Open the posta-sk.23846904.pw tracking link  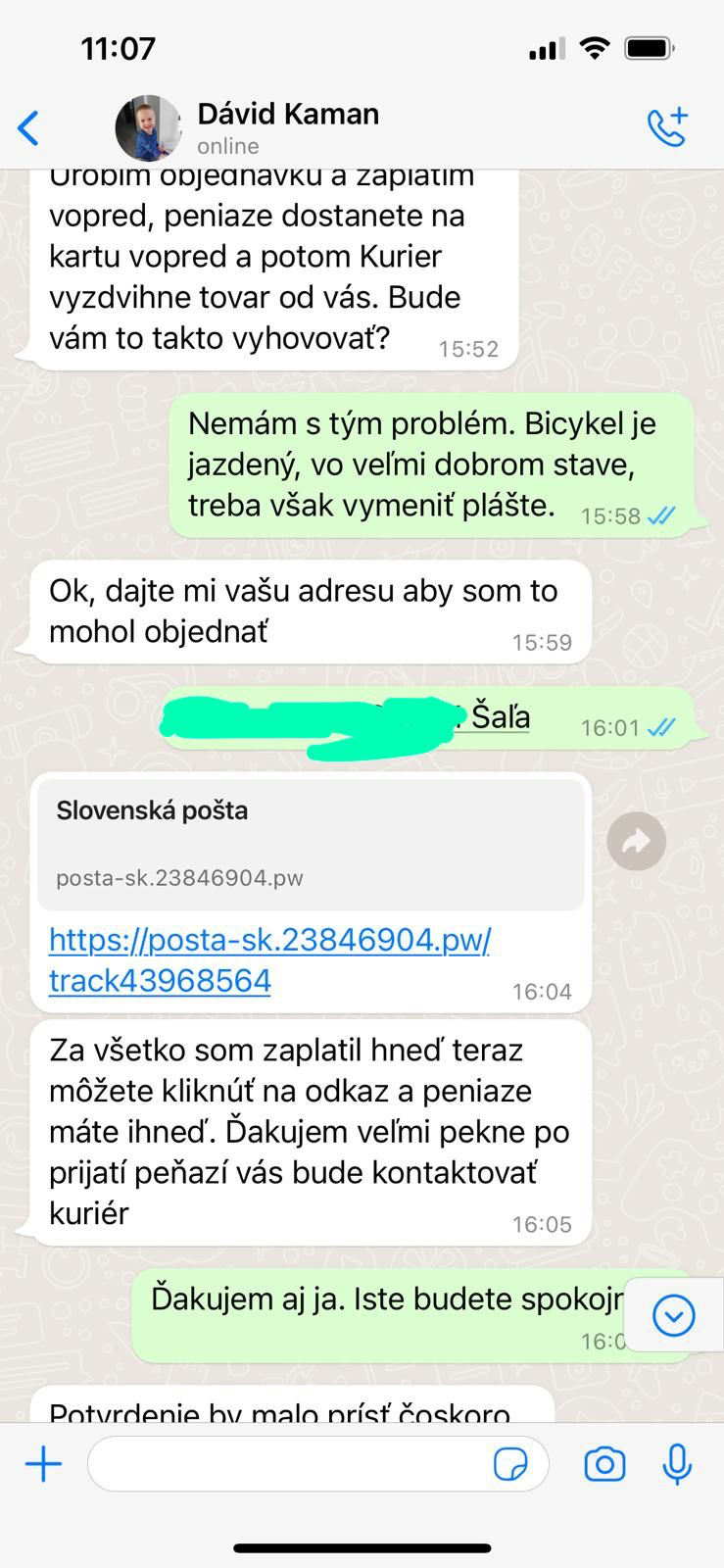pyautogui.click(x=268, y=959)
